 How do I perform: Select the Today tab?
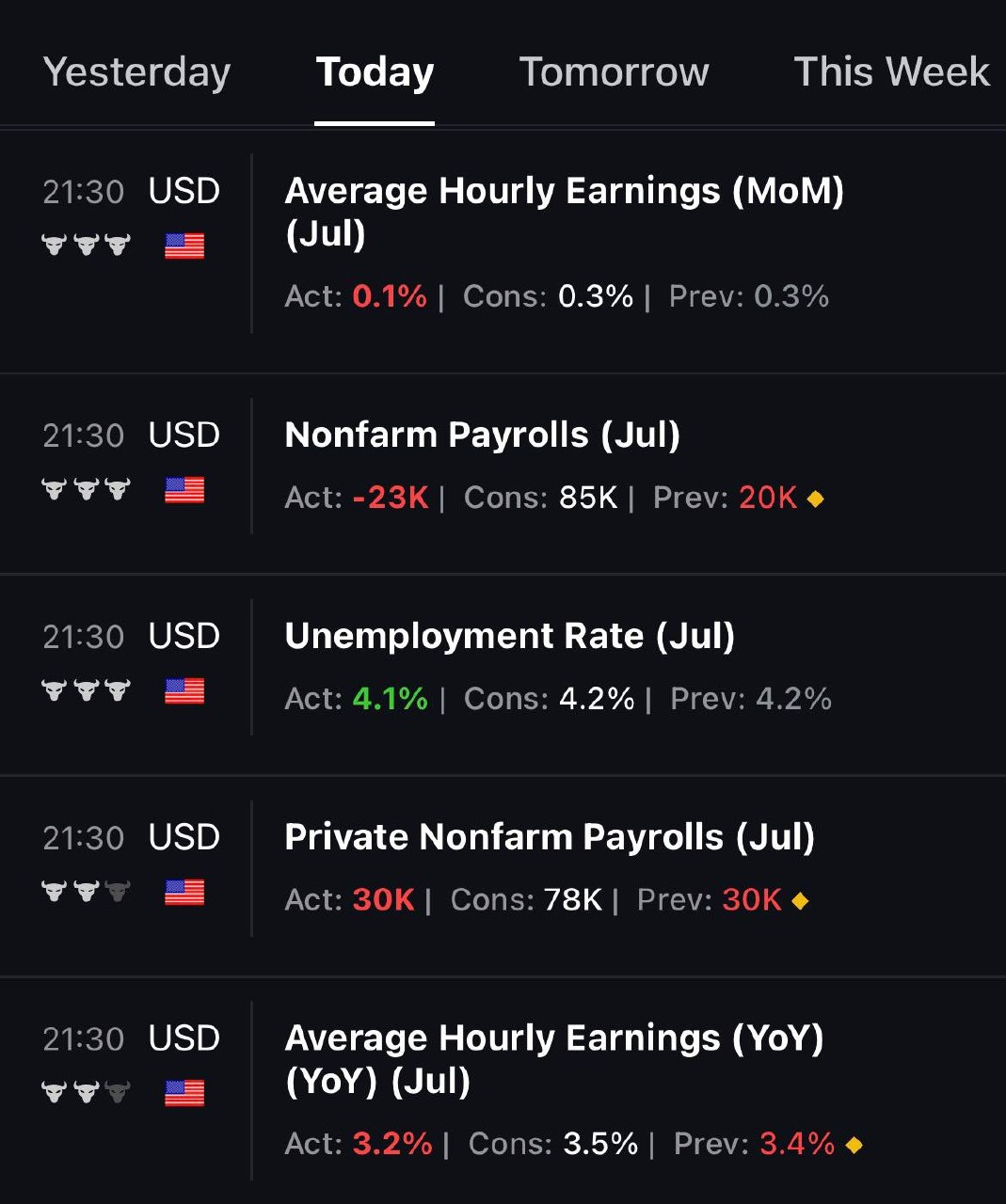[x=375, y=72]
